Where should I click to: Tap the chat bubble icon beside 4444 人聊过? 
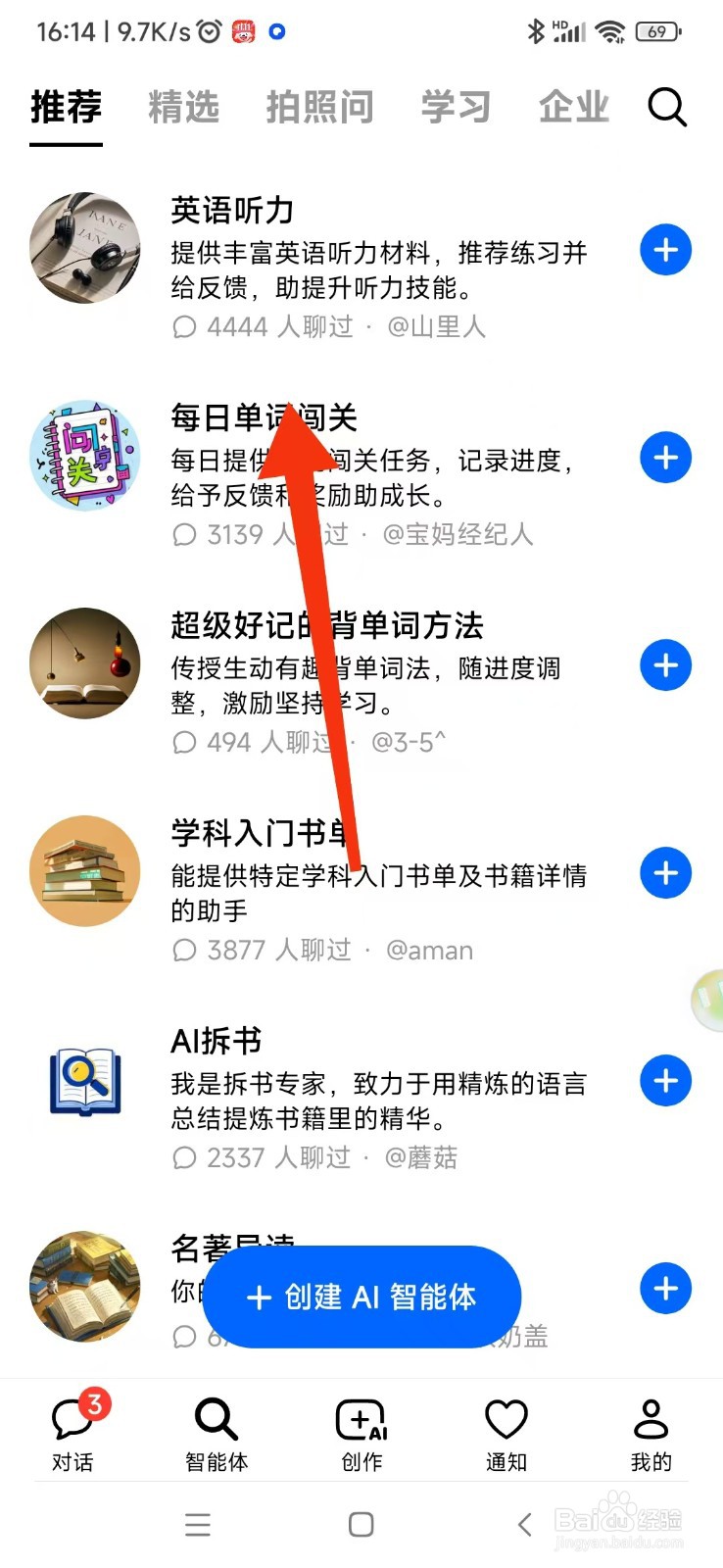184,326
